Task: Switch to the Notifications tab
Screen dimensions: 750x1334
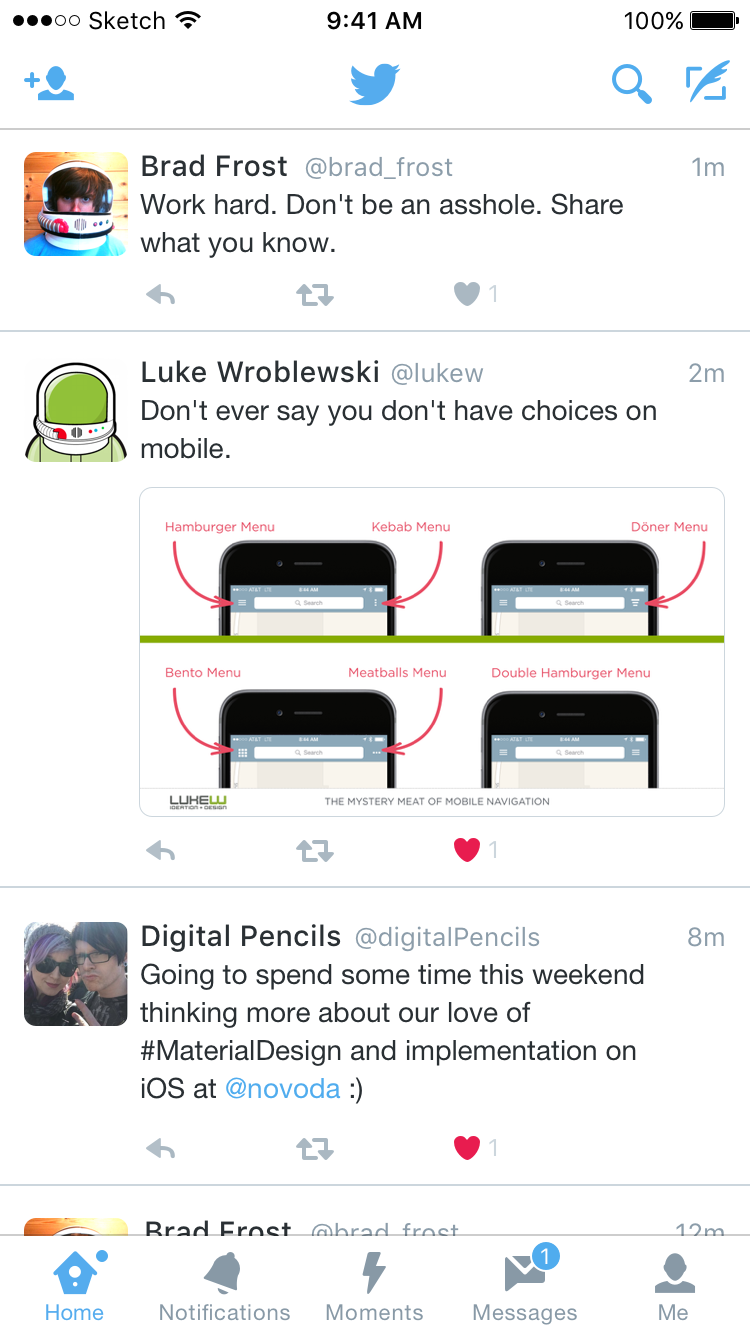Action: [224, 1287]
